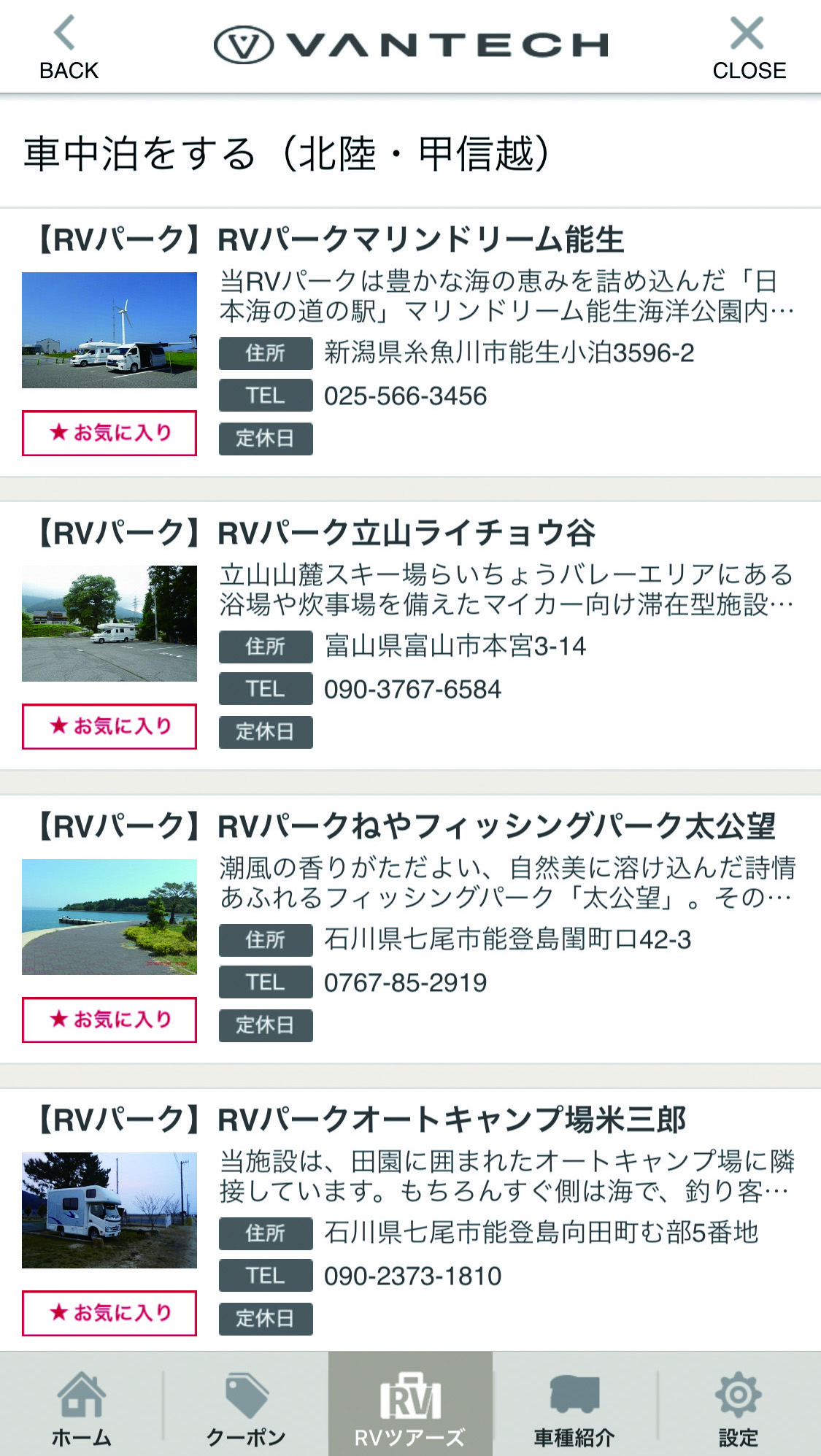Close the page with CLOSE button

coord(749,48)
